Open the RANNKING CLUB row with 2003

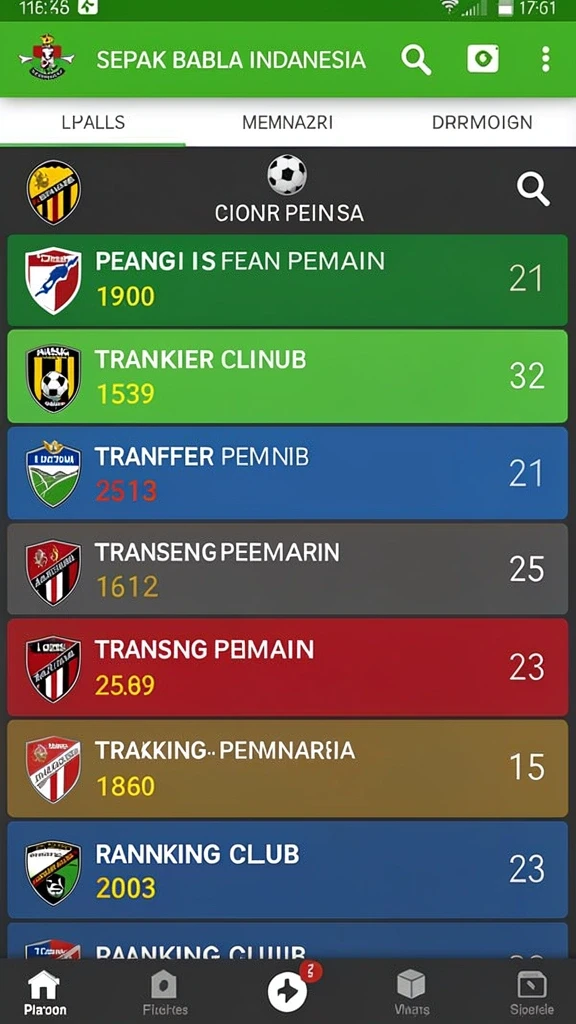[287, 870]
